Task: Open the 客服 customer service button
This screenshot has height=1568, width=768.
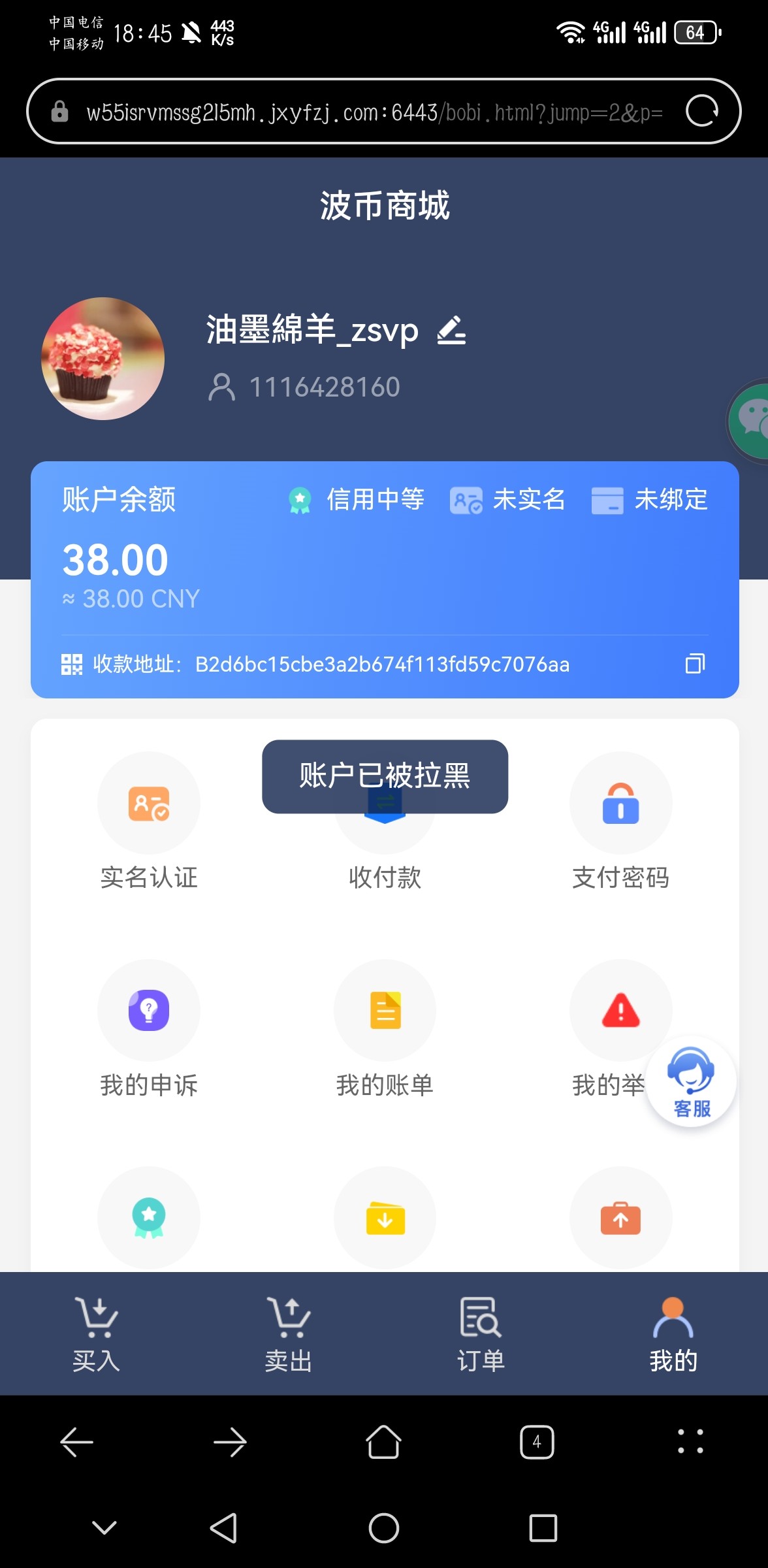Action: pos(691,1081)
